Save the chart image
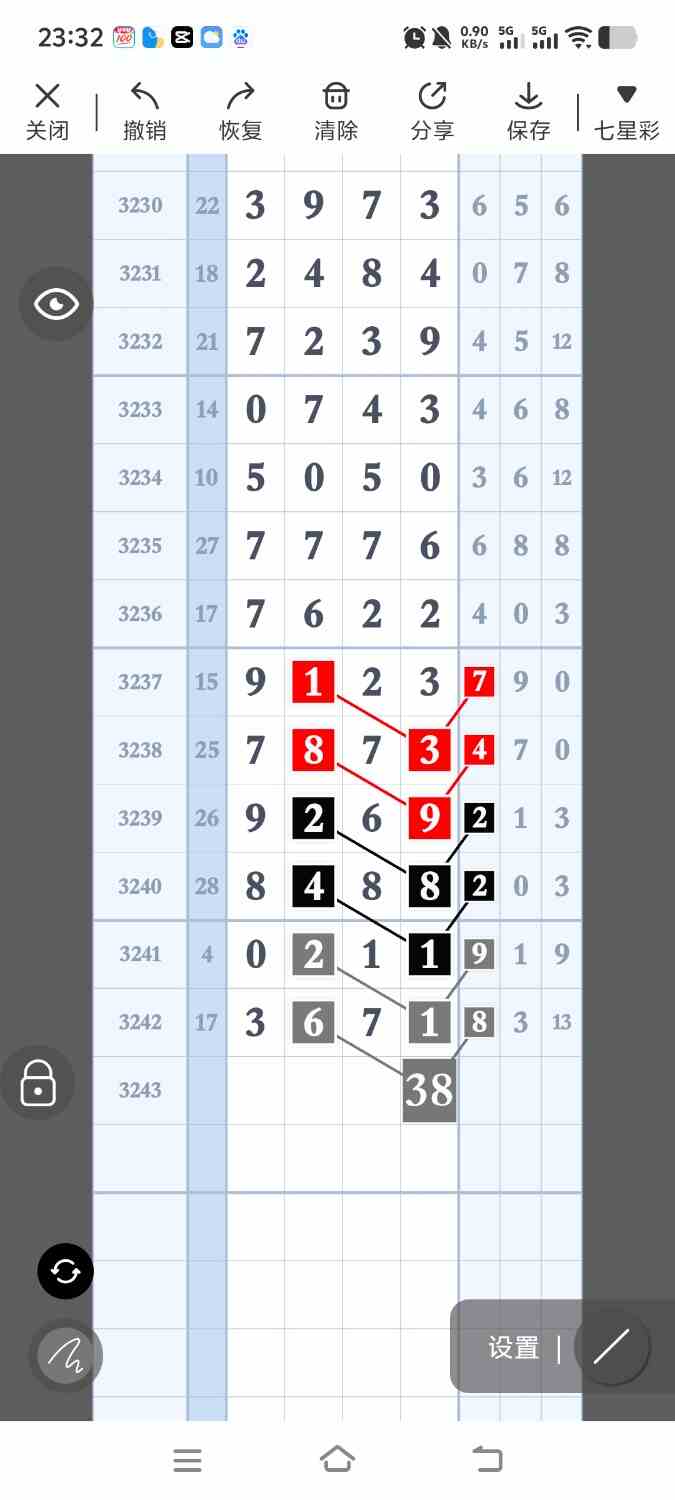 click(x=528, y=111)
